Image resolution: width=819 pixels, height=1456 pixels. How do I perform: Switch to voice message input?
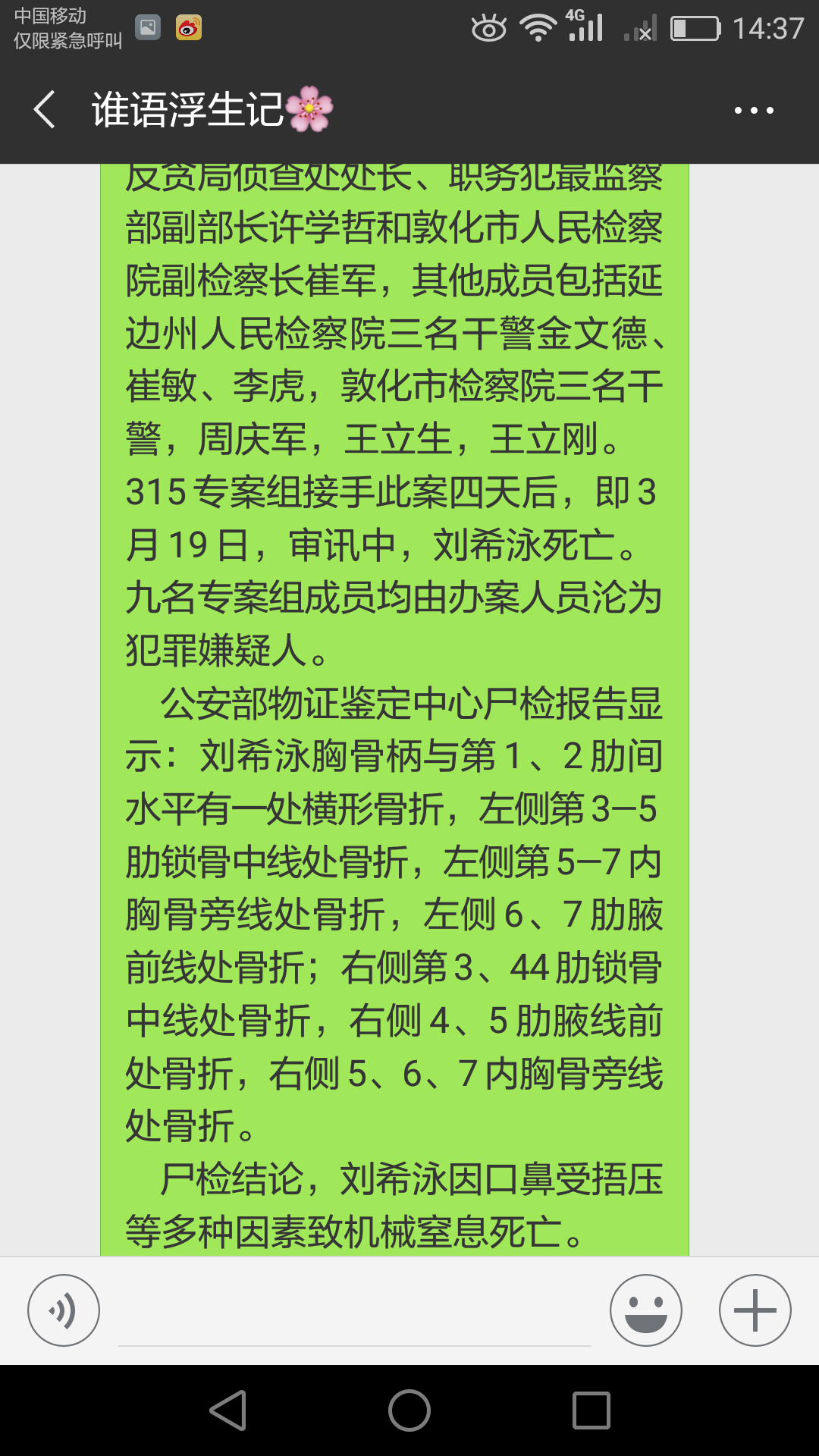[x=64, y=1310]
